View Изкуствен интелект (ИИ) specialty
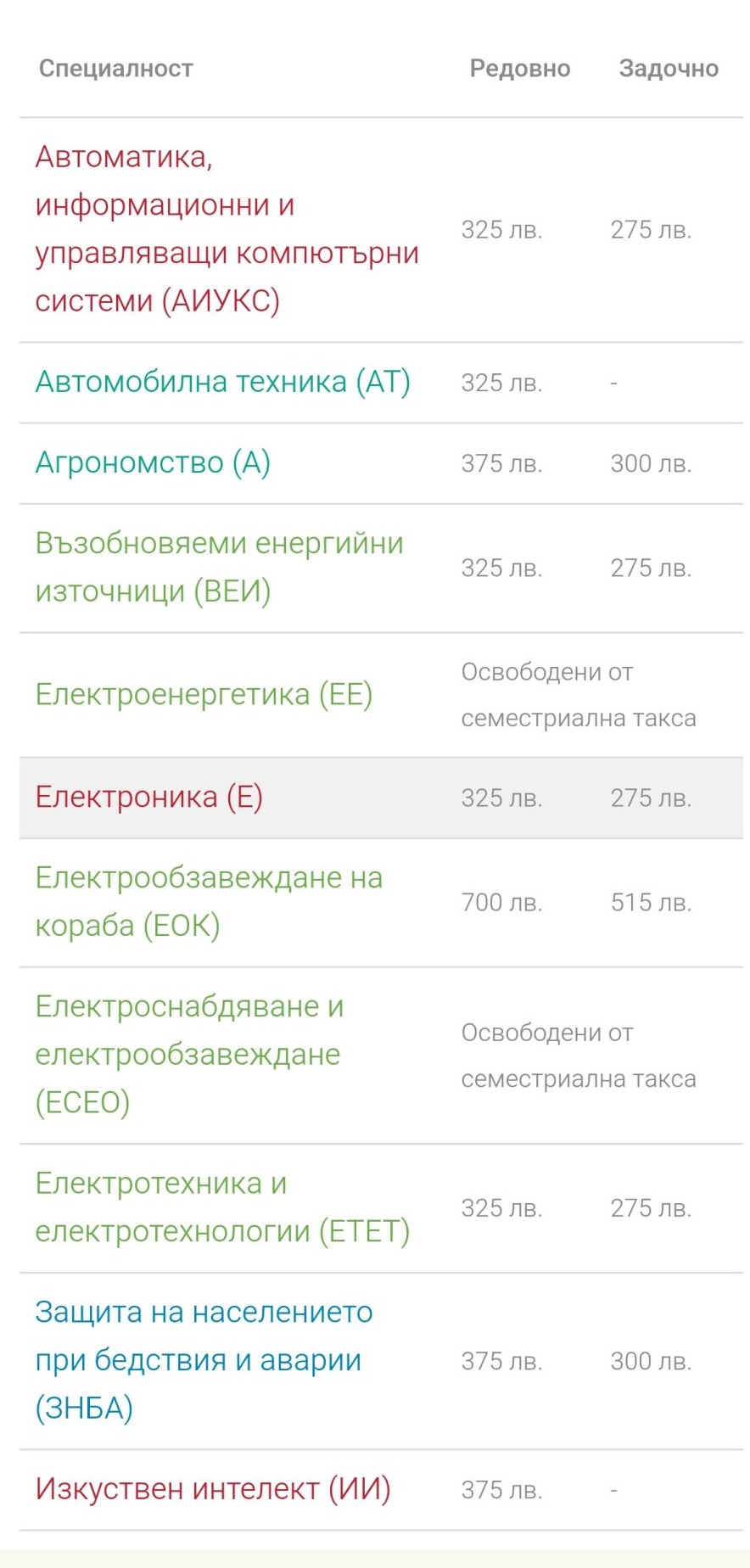 click(x=213, y=1488)
